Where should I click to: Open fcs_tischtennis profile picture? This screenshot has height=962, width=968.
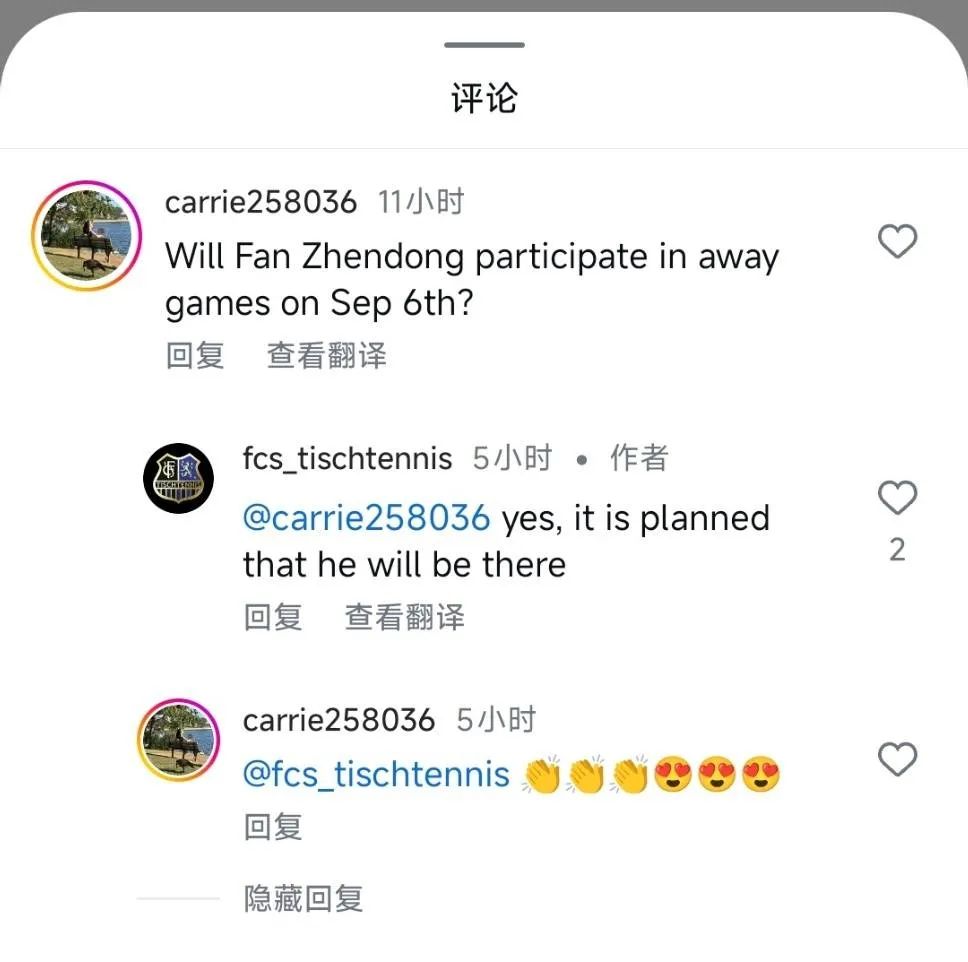(x=179, y=479)
